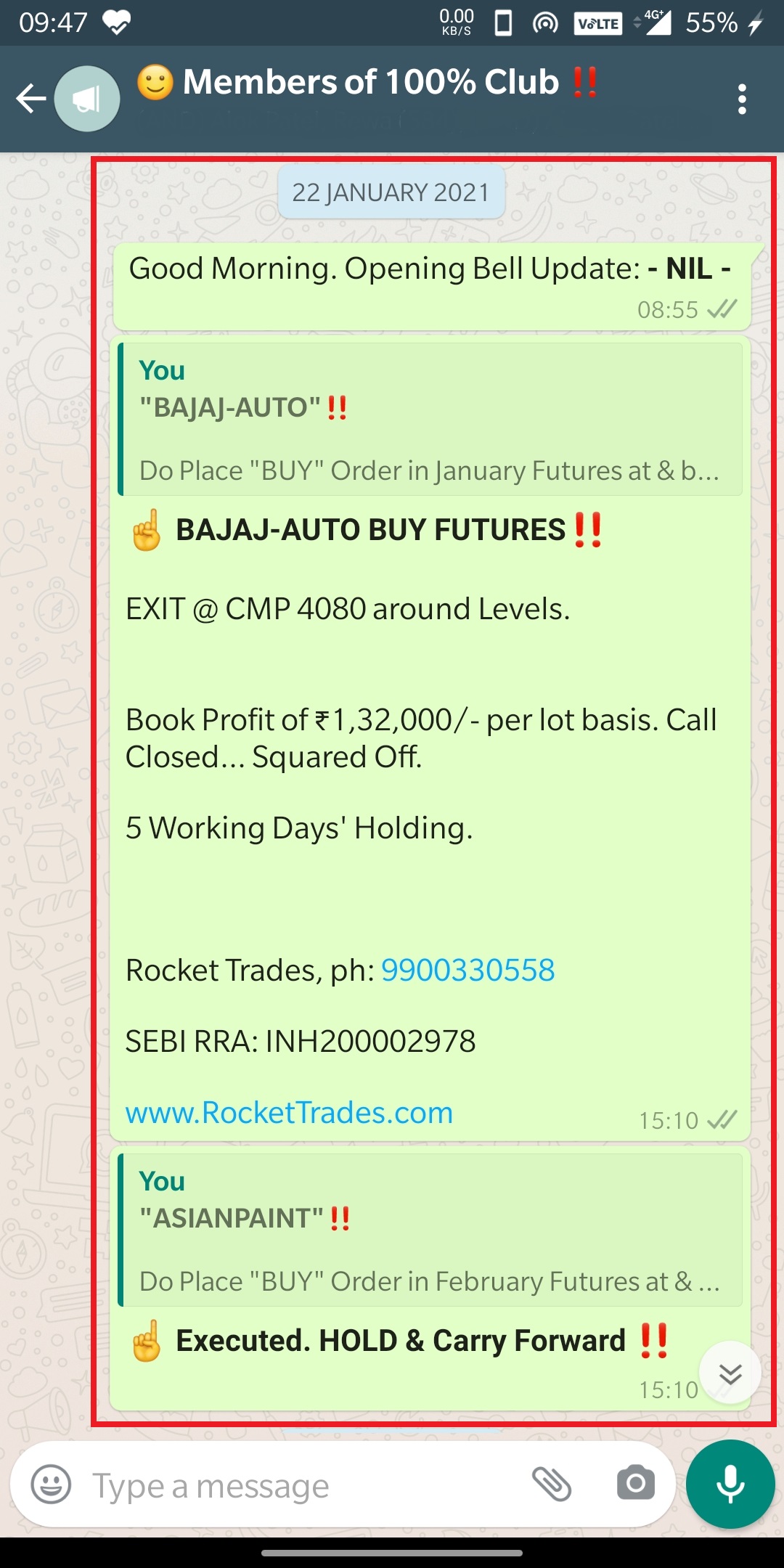Viewport: 784px width, 1568px height.
Task: Attach a file with the paperclip
Action: (552, 1483)
